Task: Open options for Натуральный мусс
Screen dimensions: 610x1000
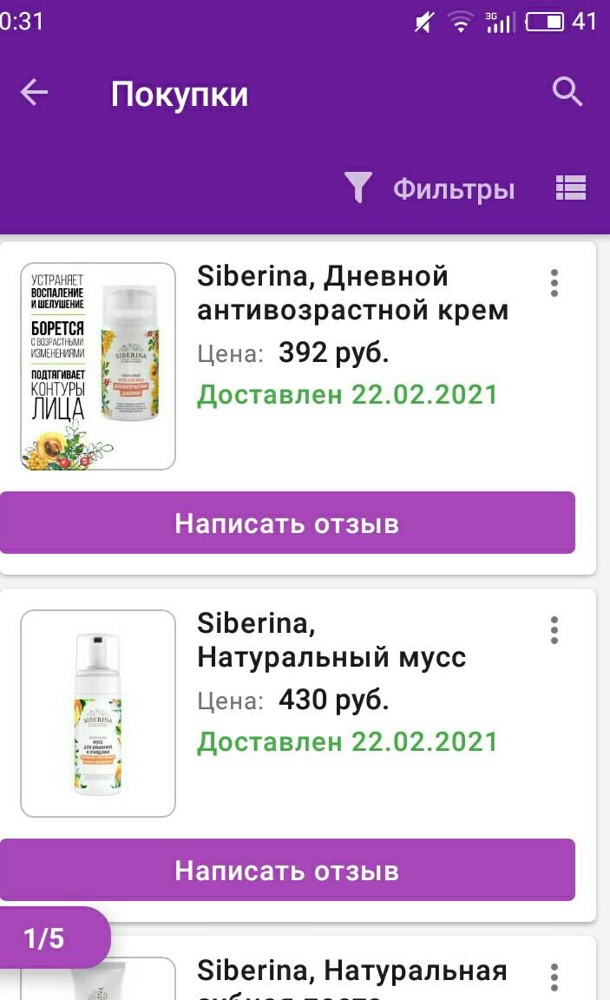Action: click(x=554, y=630)
